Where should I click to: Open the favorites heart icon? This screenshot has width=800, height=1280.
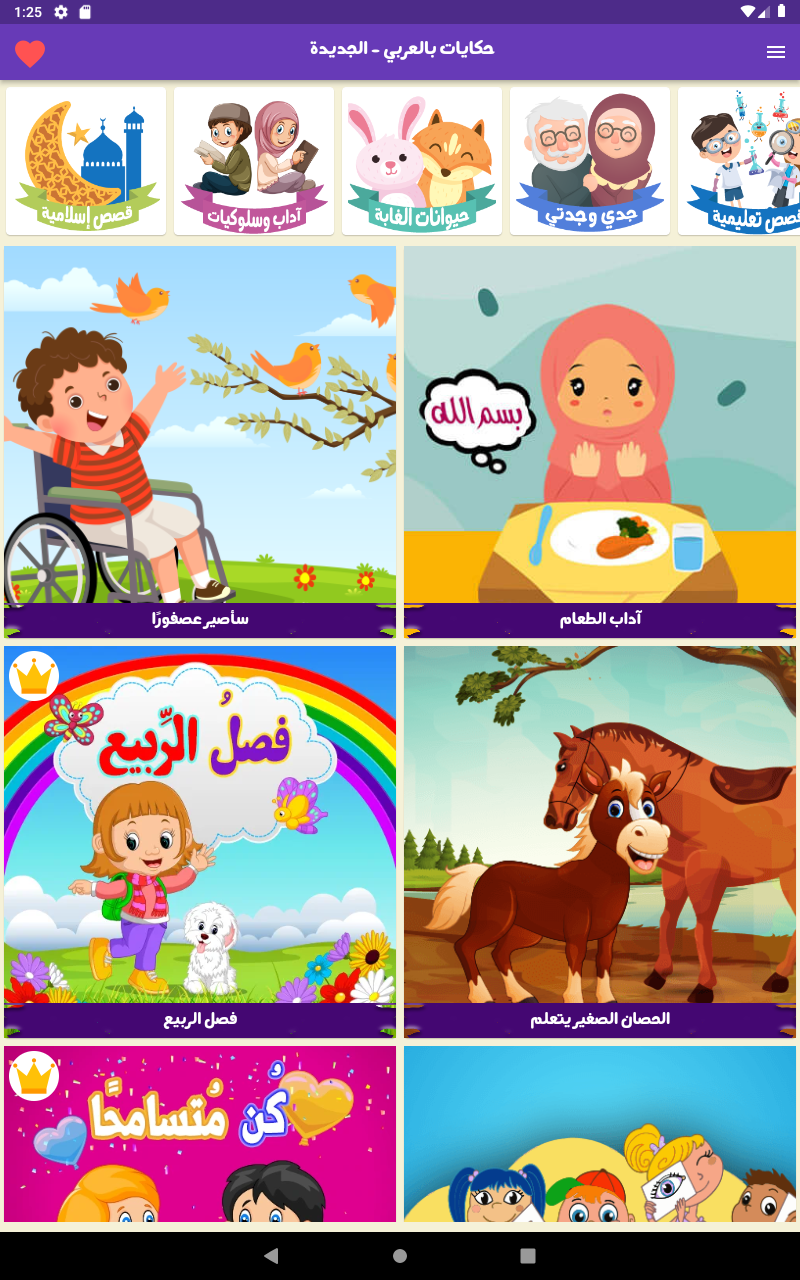(30, 53)
